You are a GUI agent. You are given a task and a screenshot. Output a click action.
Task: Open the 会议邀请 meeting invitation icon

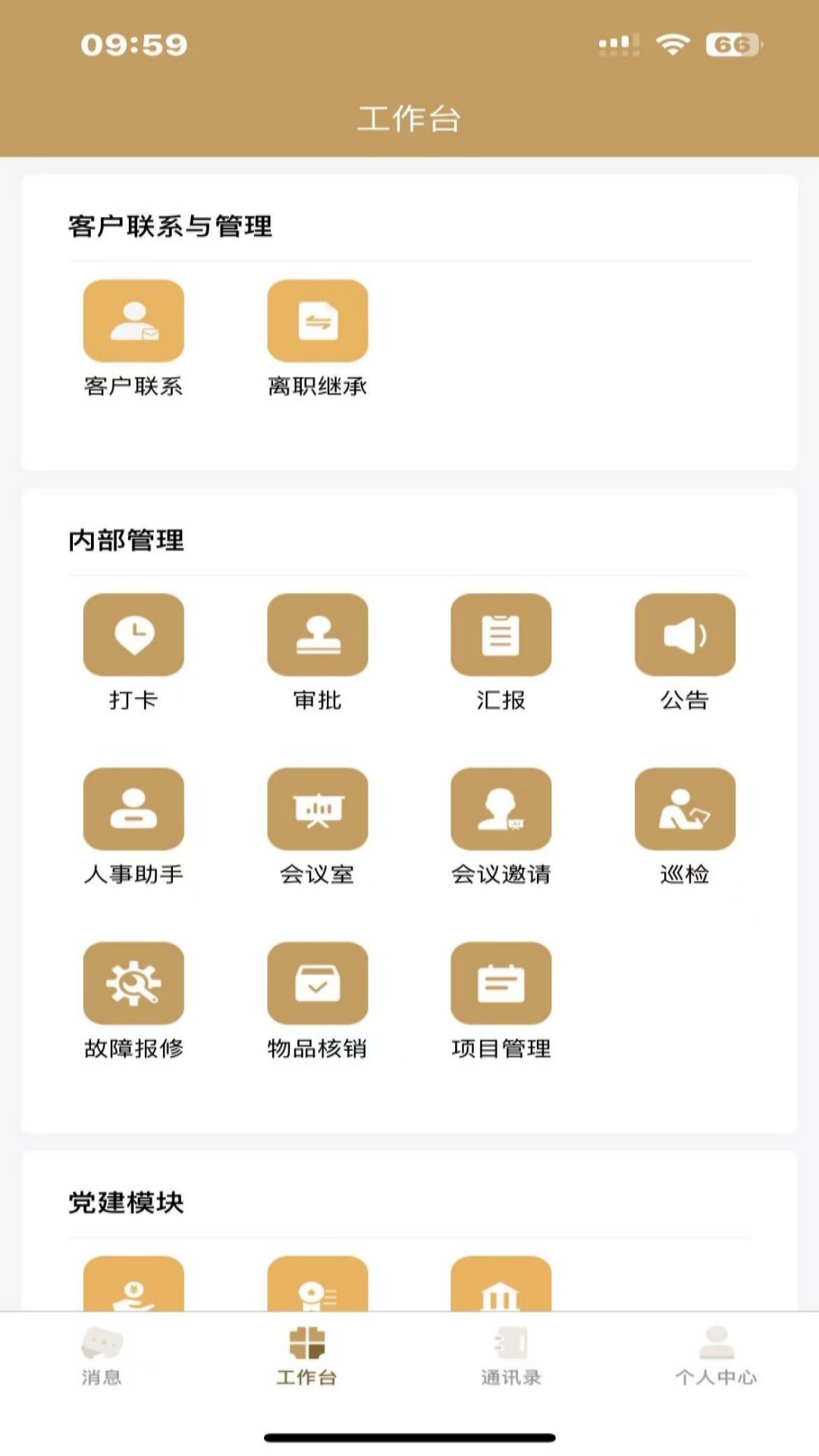tap(501, 808)
